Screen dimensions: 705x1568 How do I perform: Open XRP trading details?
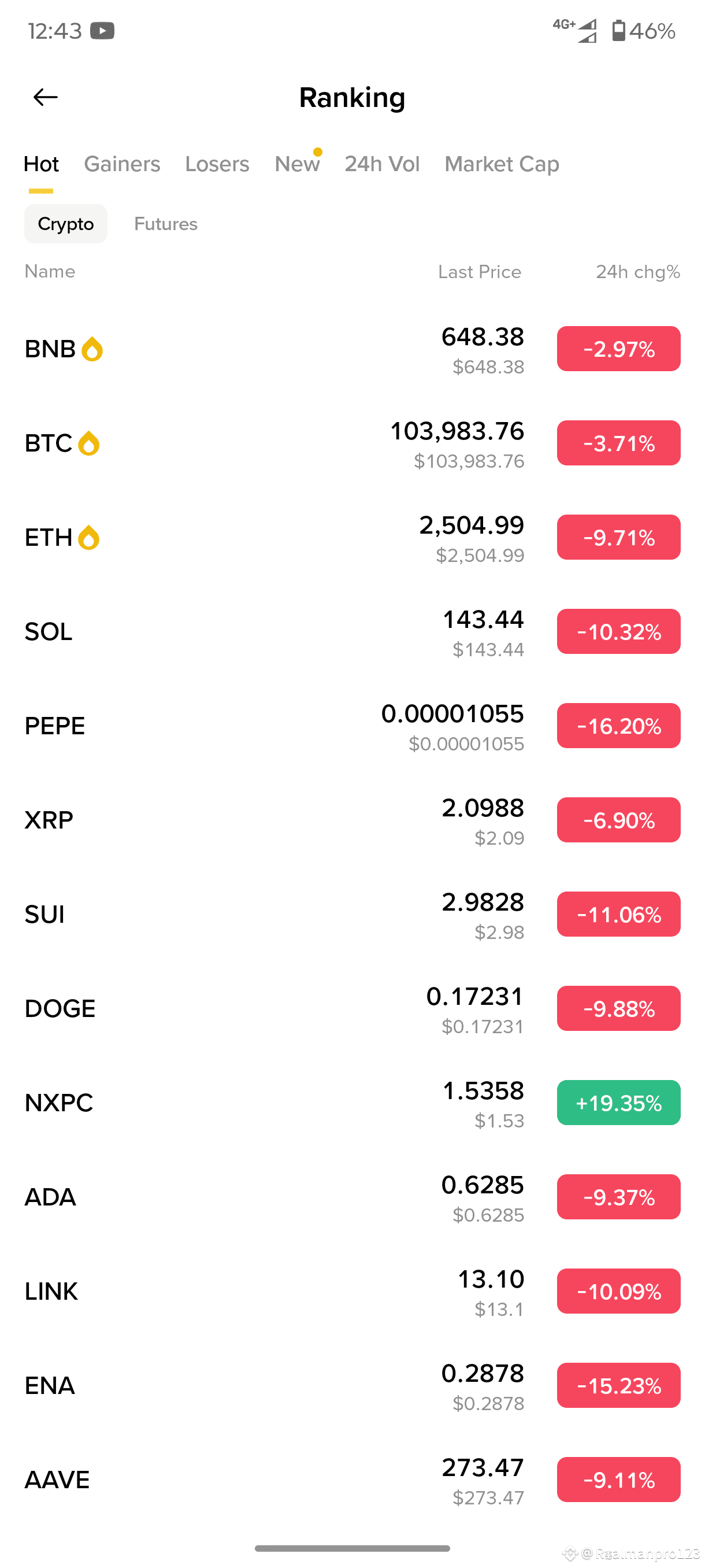tap(352, 820)
